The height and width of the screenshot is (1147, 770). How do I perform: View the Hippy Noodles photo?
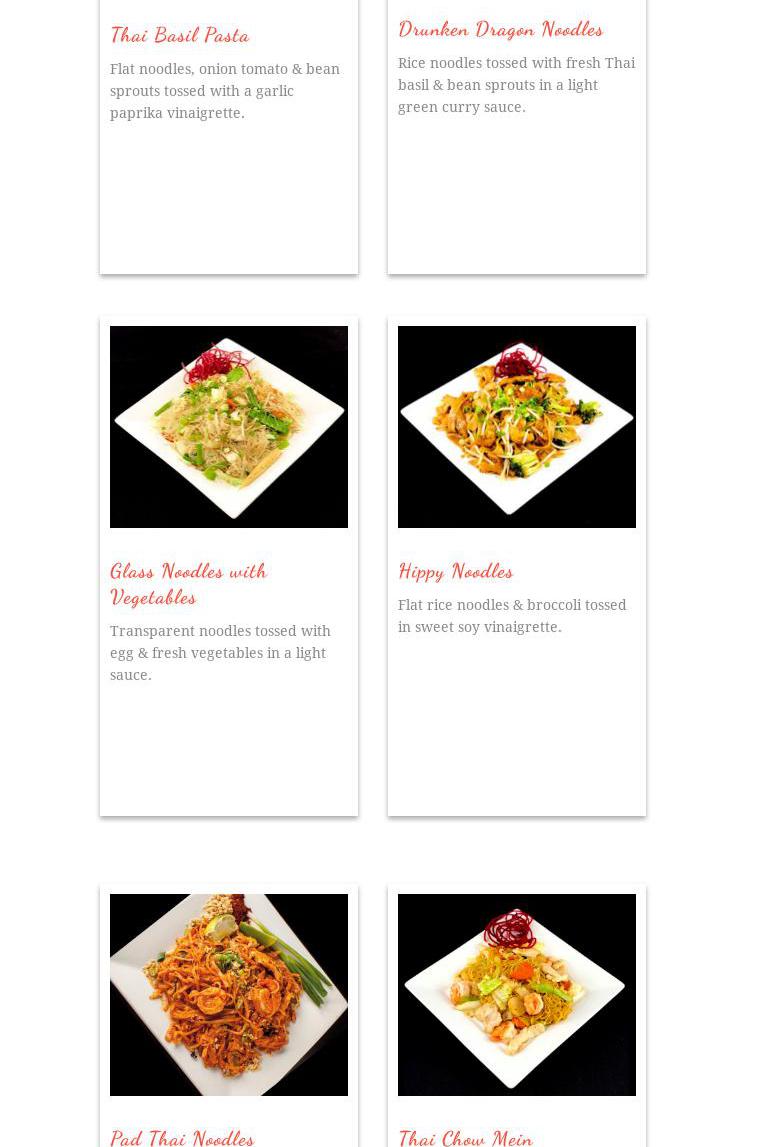coord(517,427)
